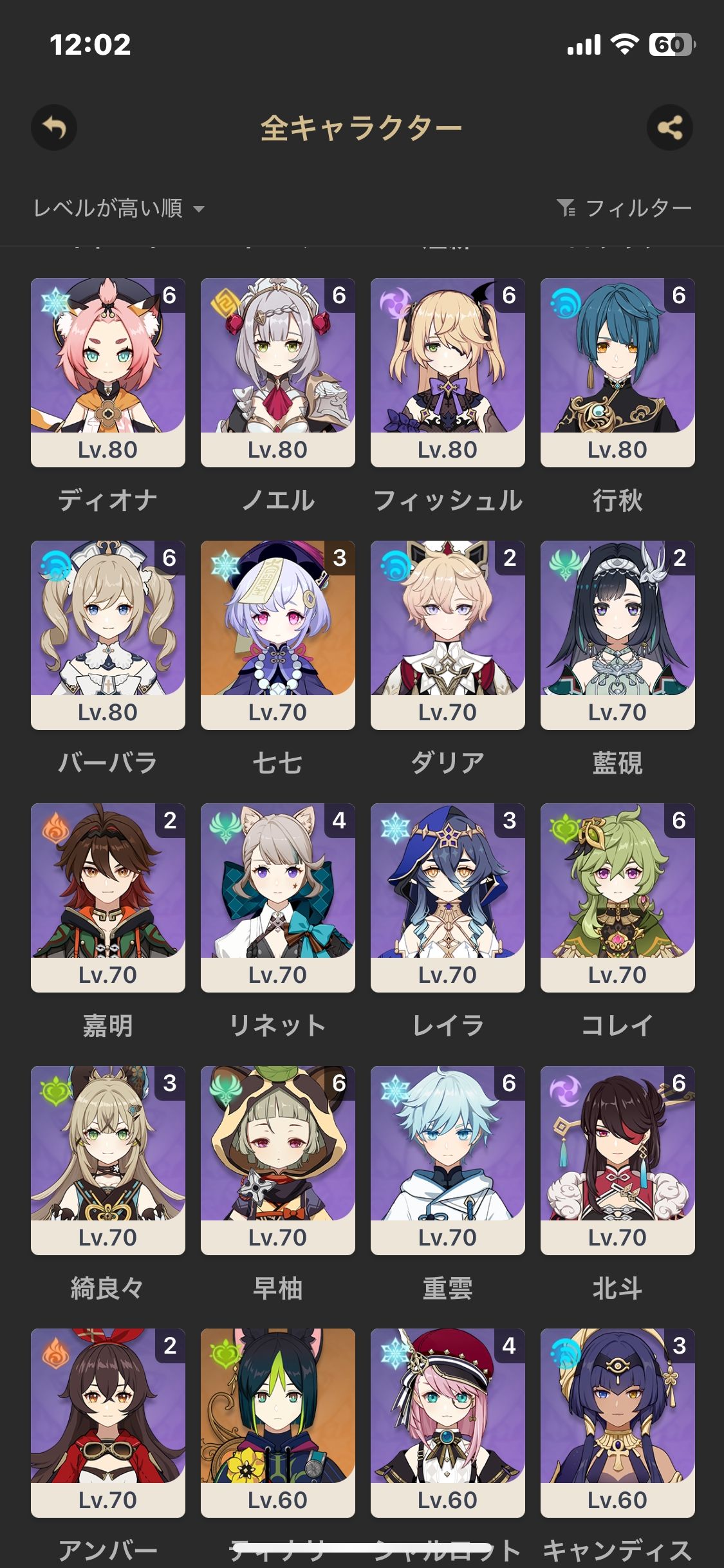The image size is (724, 1568).
Task: Open ディオナ character card
Action: [x=108, y=372]
